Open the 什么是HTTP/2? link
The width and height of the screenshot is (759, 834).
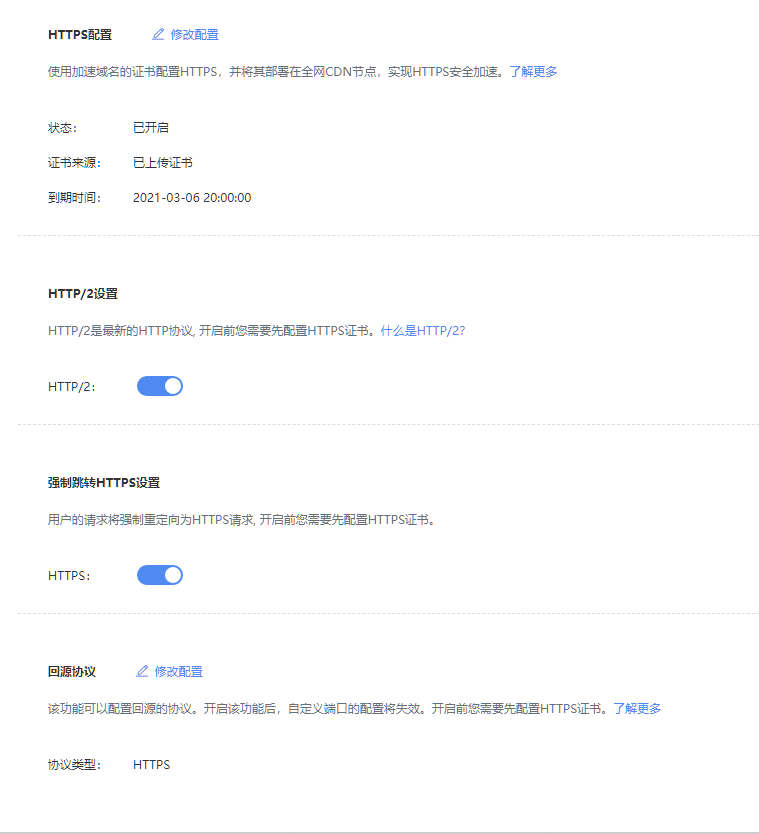pos(422,330)
